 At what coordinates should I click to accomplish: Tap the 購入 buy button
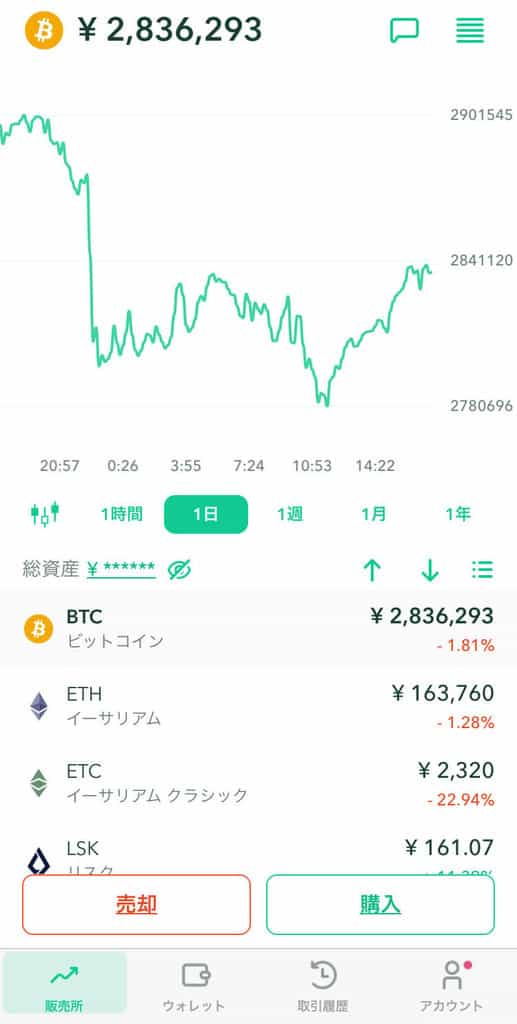coord(381,904)
